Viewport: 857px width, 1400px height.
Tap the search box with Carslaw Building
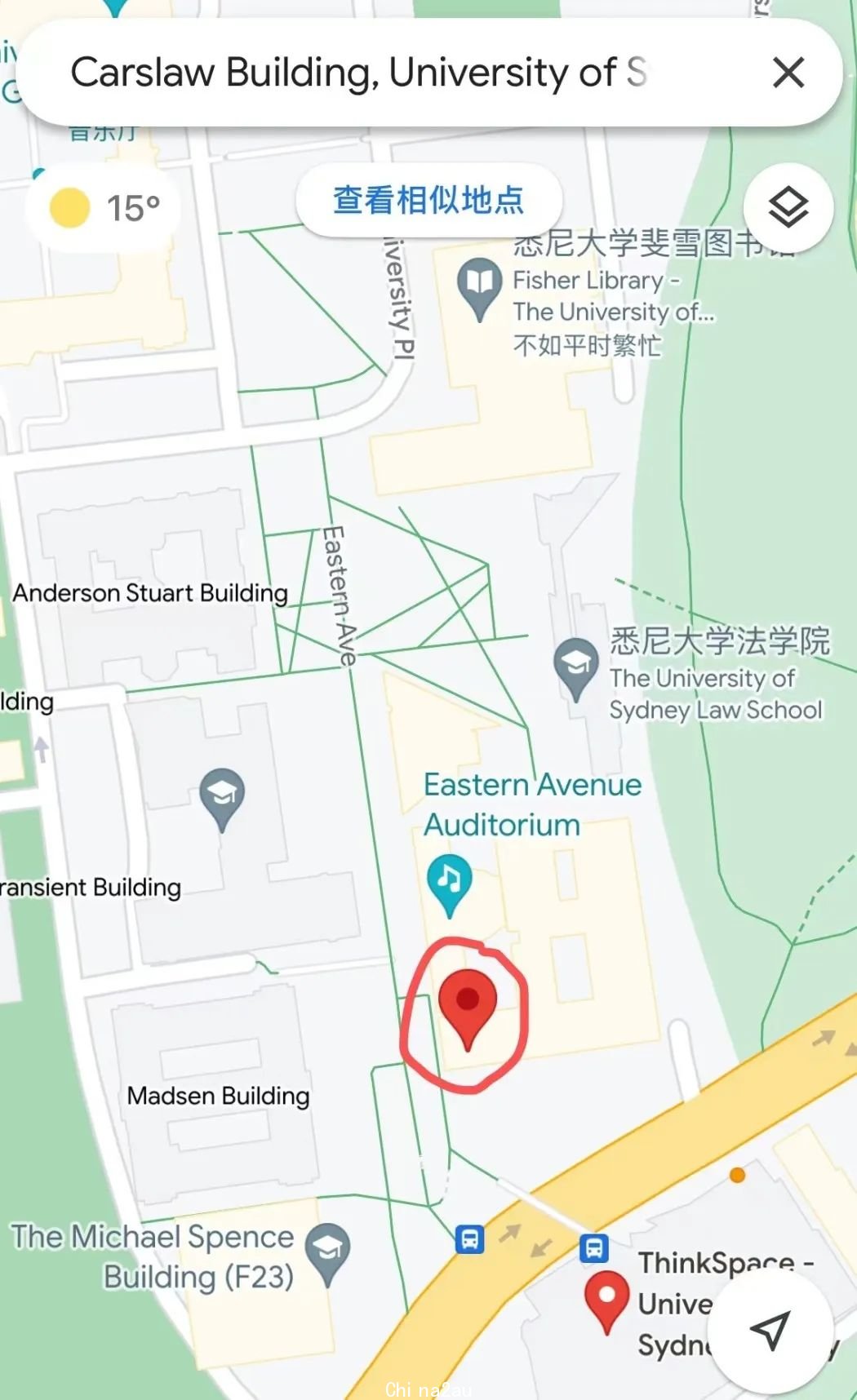pos(359,73)
